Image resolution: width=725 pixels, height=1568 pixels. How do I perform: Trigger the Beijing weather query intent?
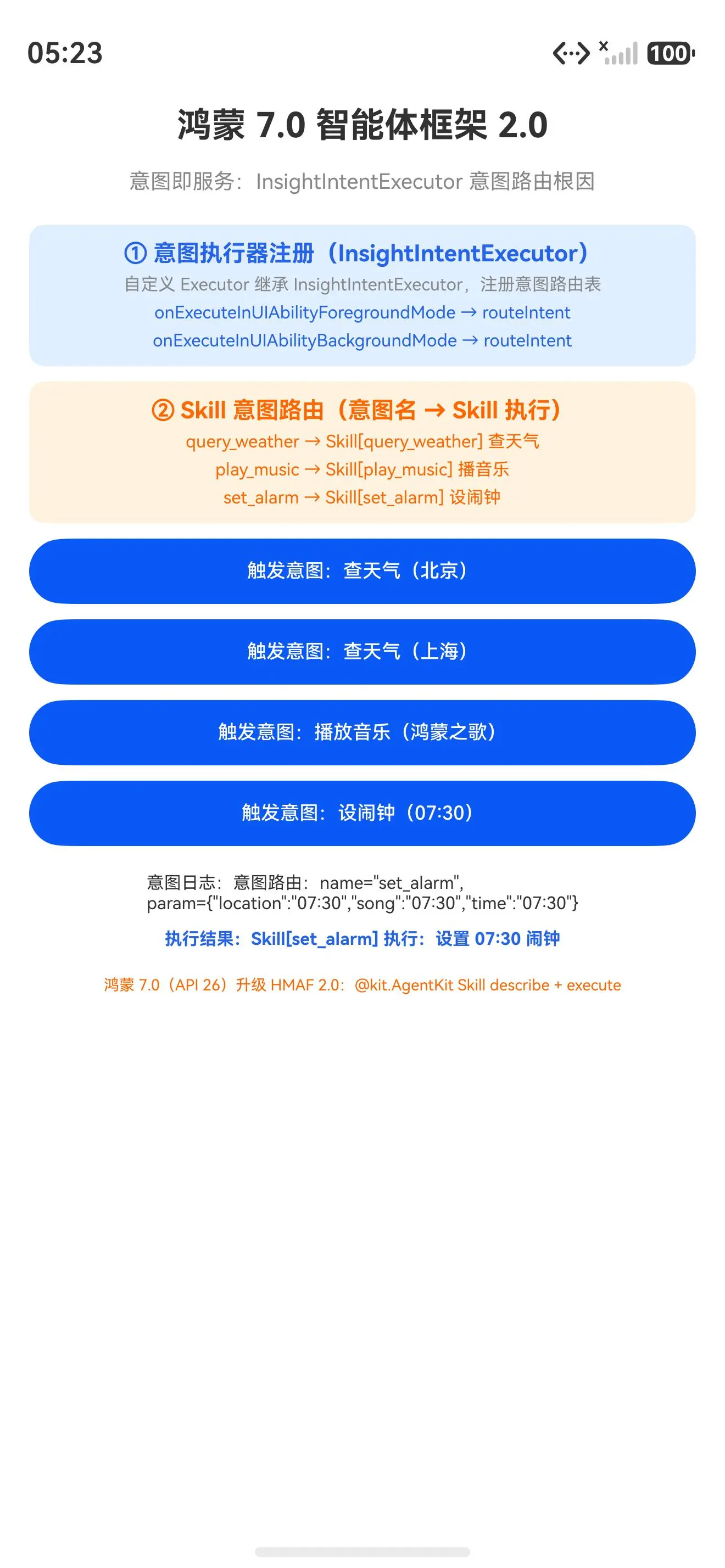point(362,571)
